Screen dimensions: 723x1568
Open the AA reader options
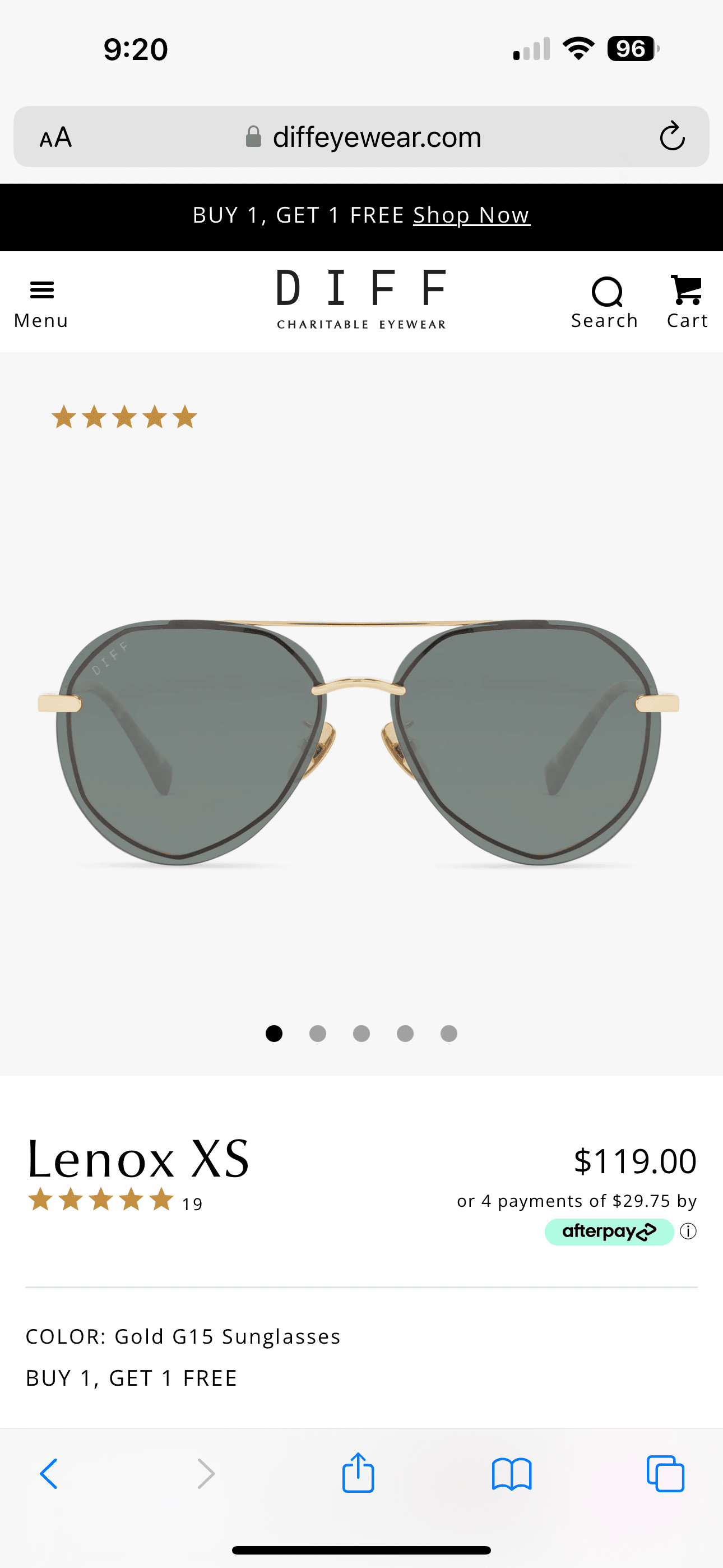56,137
